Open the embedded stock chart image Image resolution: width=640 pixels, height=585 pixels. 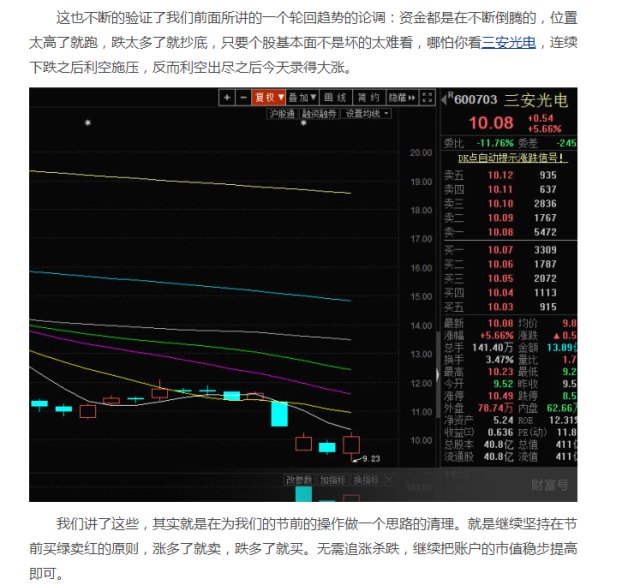pos(303,294)
